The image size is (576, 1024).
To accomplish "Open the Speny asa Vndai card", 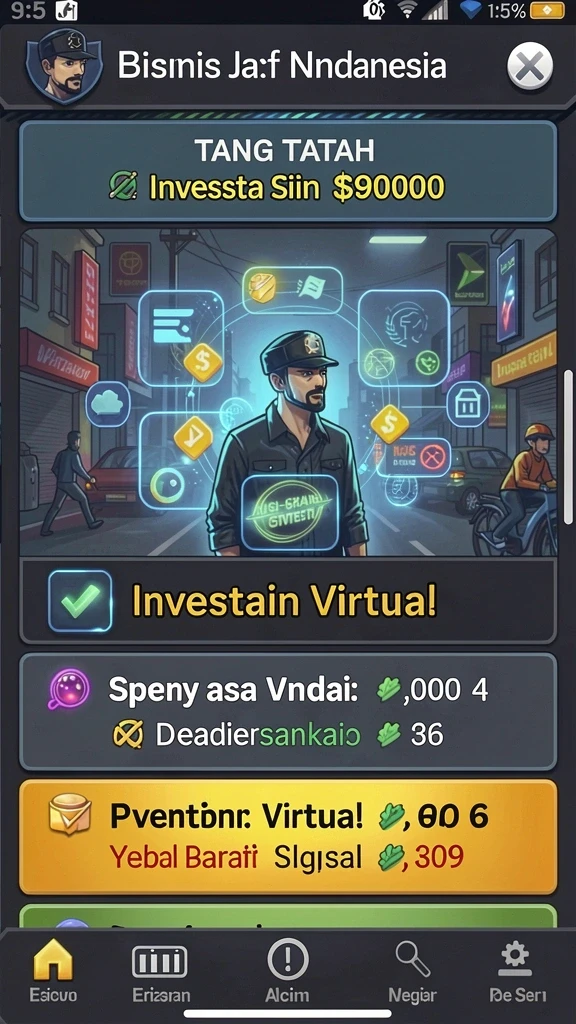I will click(288, 711).
